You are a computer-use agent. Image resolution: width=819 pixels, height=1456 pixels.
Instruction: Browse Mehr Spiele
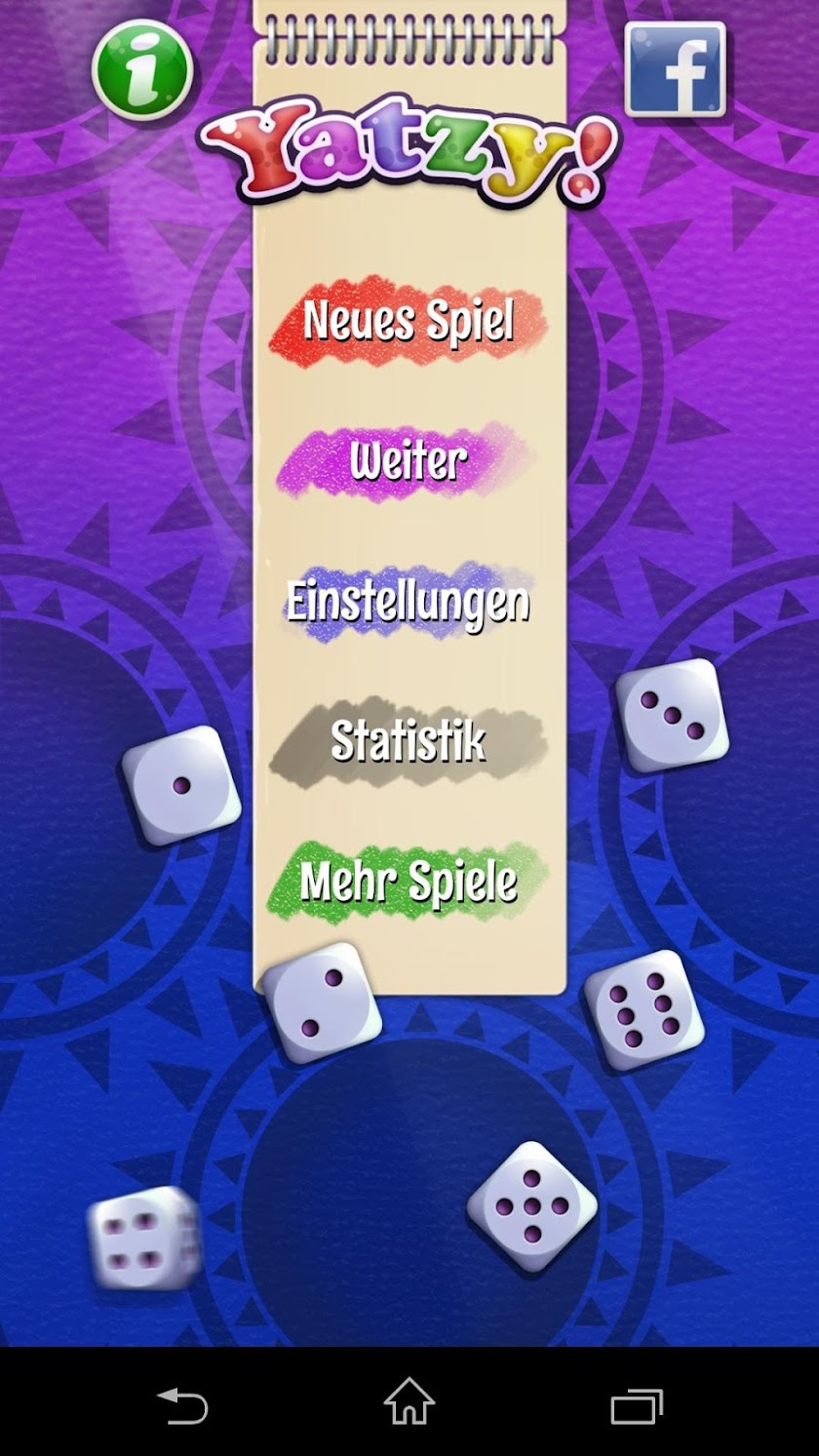(409, 882)
